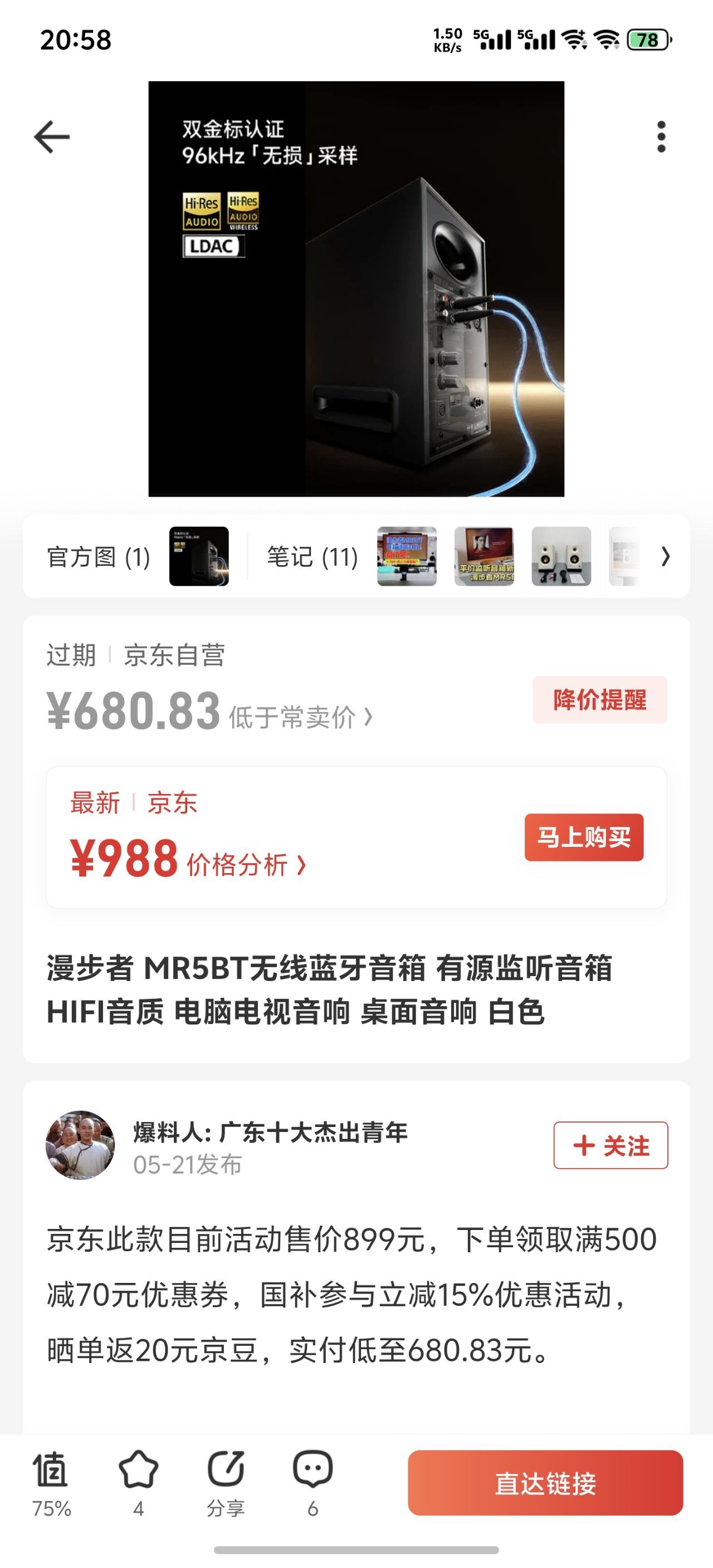Go back using the top arrow
Viewport: 713px width, 1568px height.
click(52, 136)
